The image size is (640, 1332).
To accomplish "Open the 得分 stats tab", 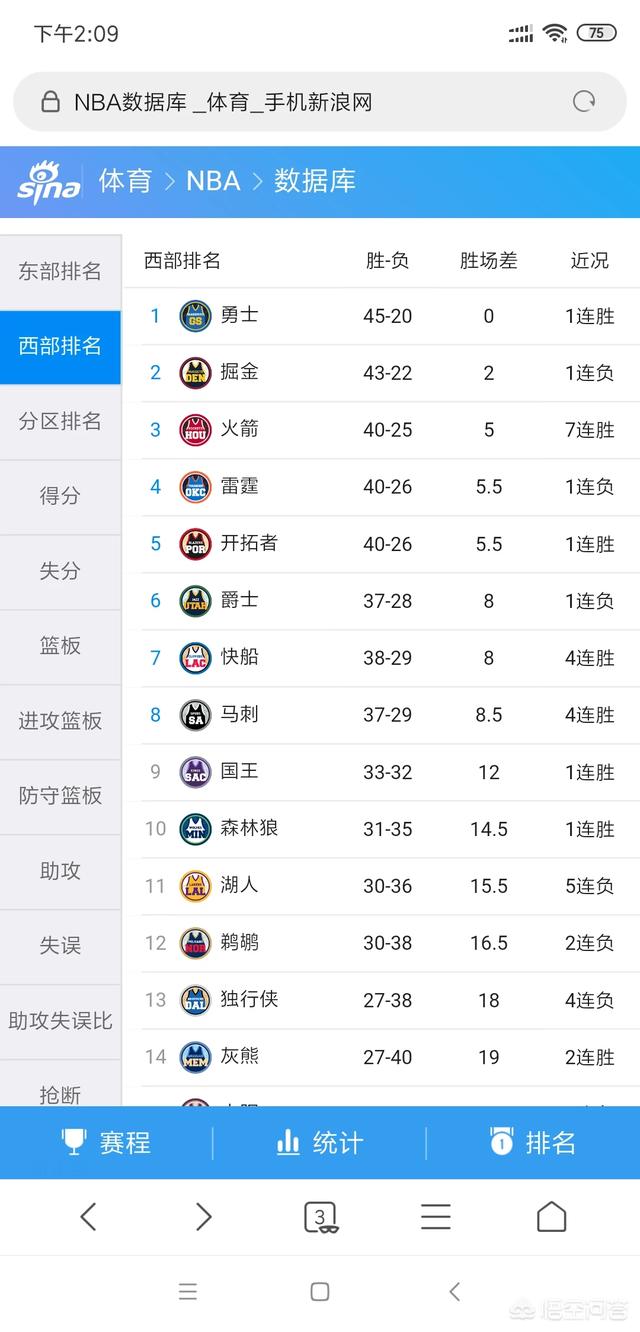I will tap(60, 496).
